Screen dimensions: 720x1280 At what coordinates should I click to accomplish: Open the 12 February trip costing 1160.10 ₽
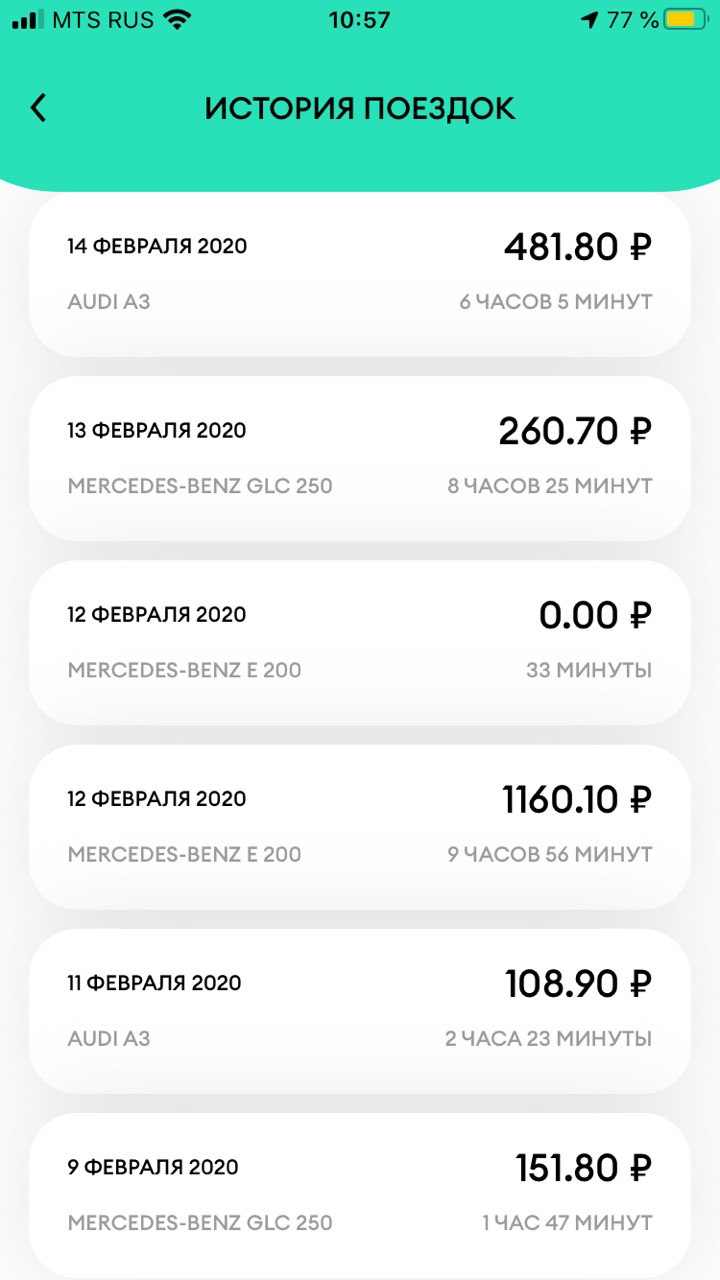coord(360,827)
